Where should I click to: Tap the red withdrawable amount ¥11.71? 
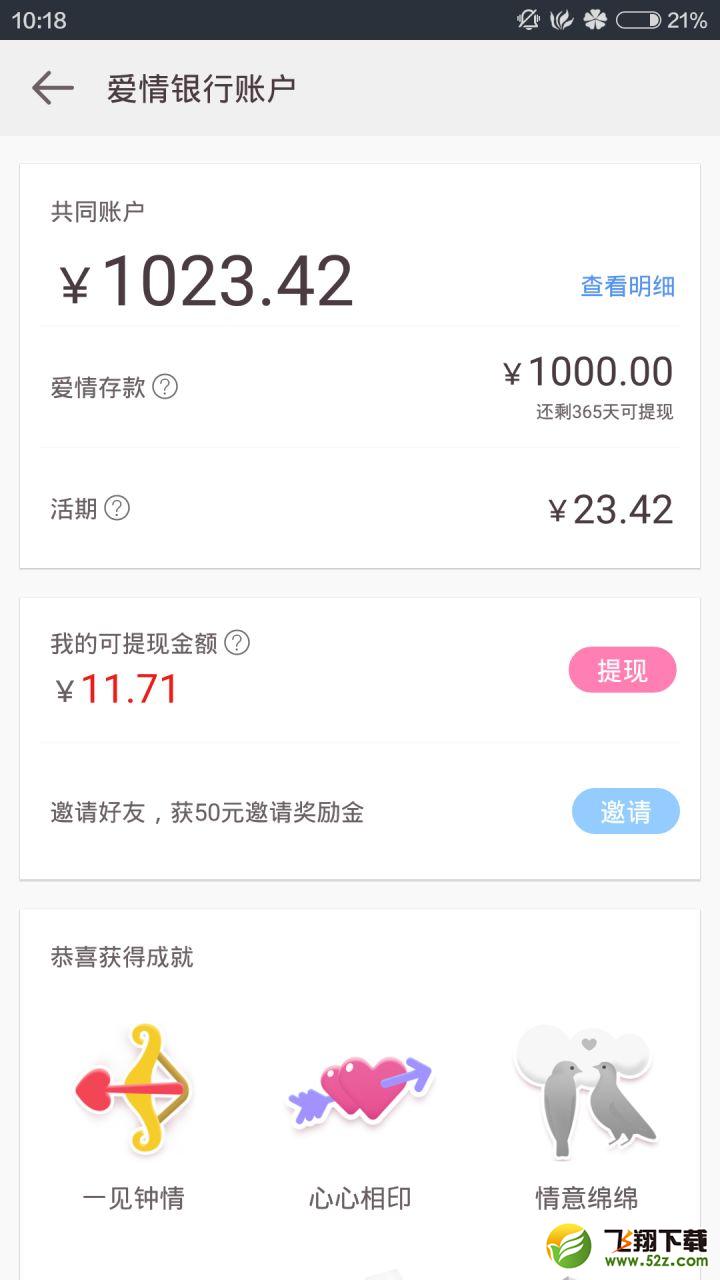[117, 688]
